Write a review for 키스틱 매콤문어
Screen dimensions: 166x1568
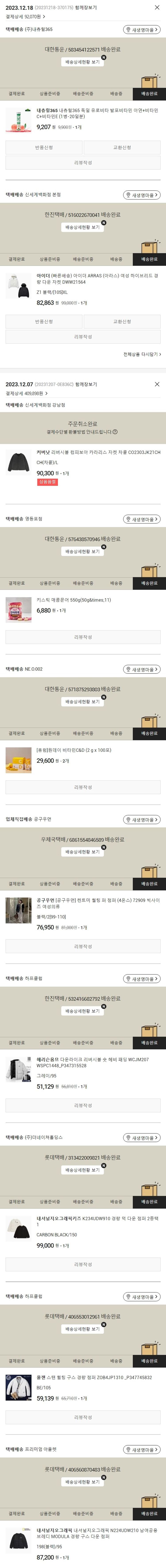[x=83, y=637]
